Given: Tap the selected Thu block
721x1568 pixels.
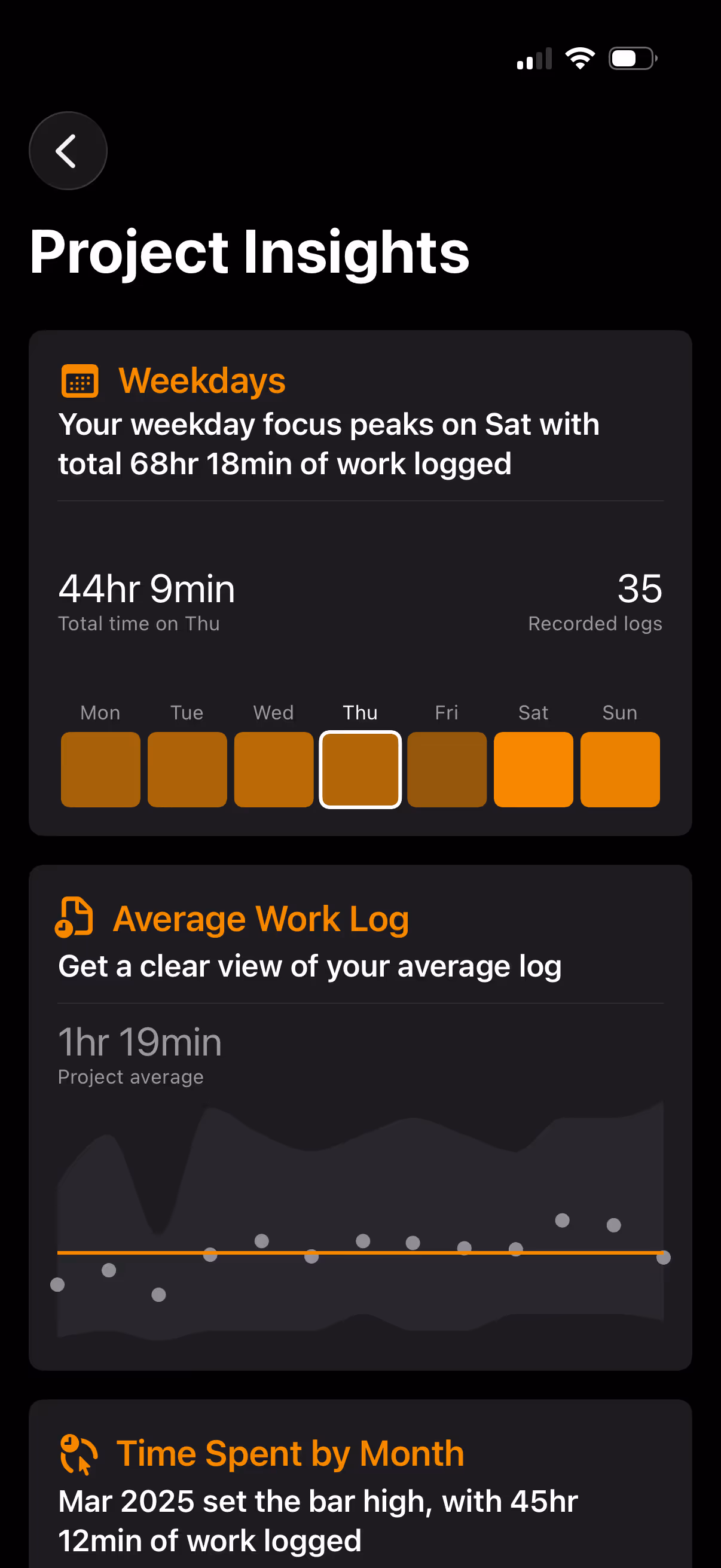Looking at the screenshot, I should (x=360, y=769).
